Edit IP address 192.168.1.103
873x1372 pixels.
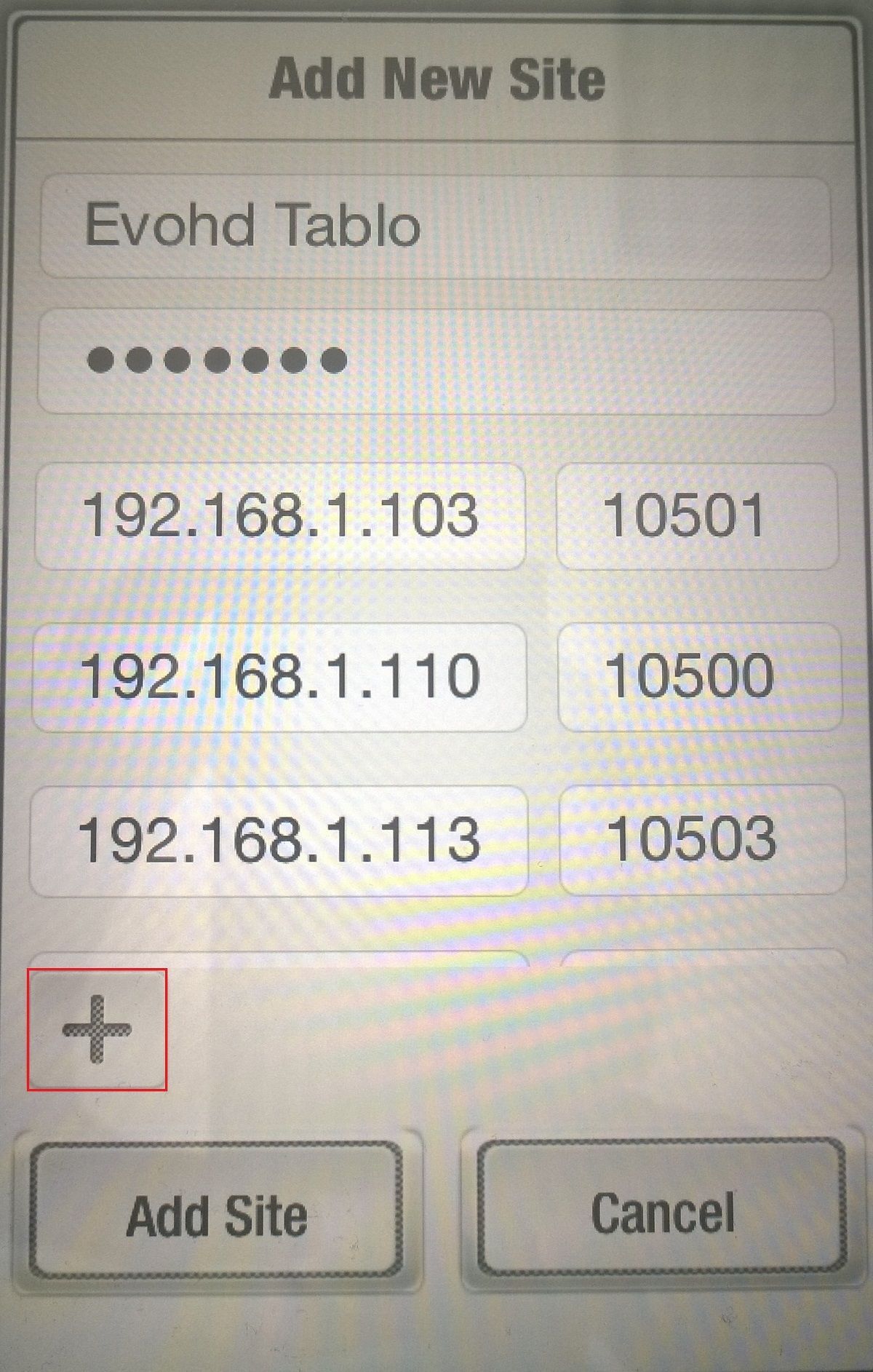point(280,515)
